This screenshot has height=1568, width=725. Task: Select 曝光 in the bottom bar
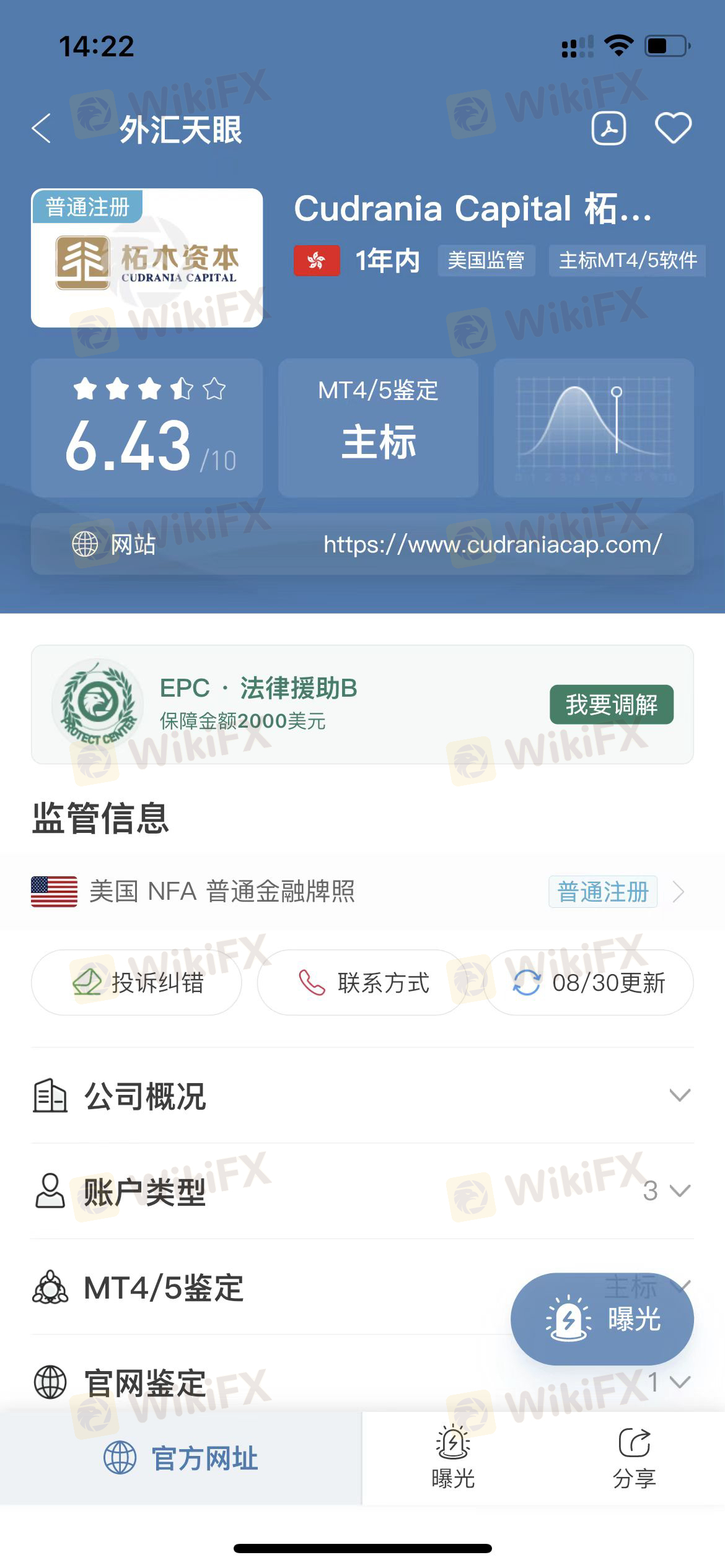[x=453, y=1458]
